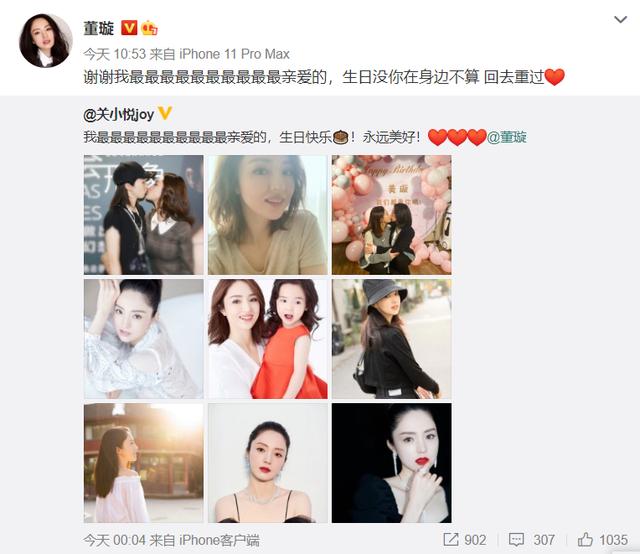The width and height of the screenshot is (640, 554).
Task: Open the birthday balloons photo
Action: [391, 215]
